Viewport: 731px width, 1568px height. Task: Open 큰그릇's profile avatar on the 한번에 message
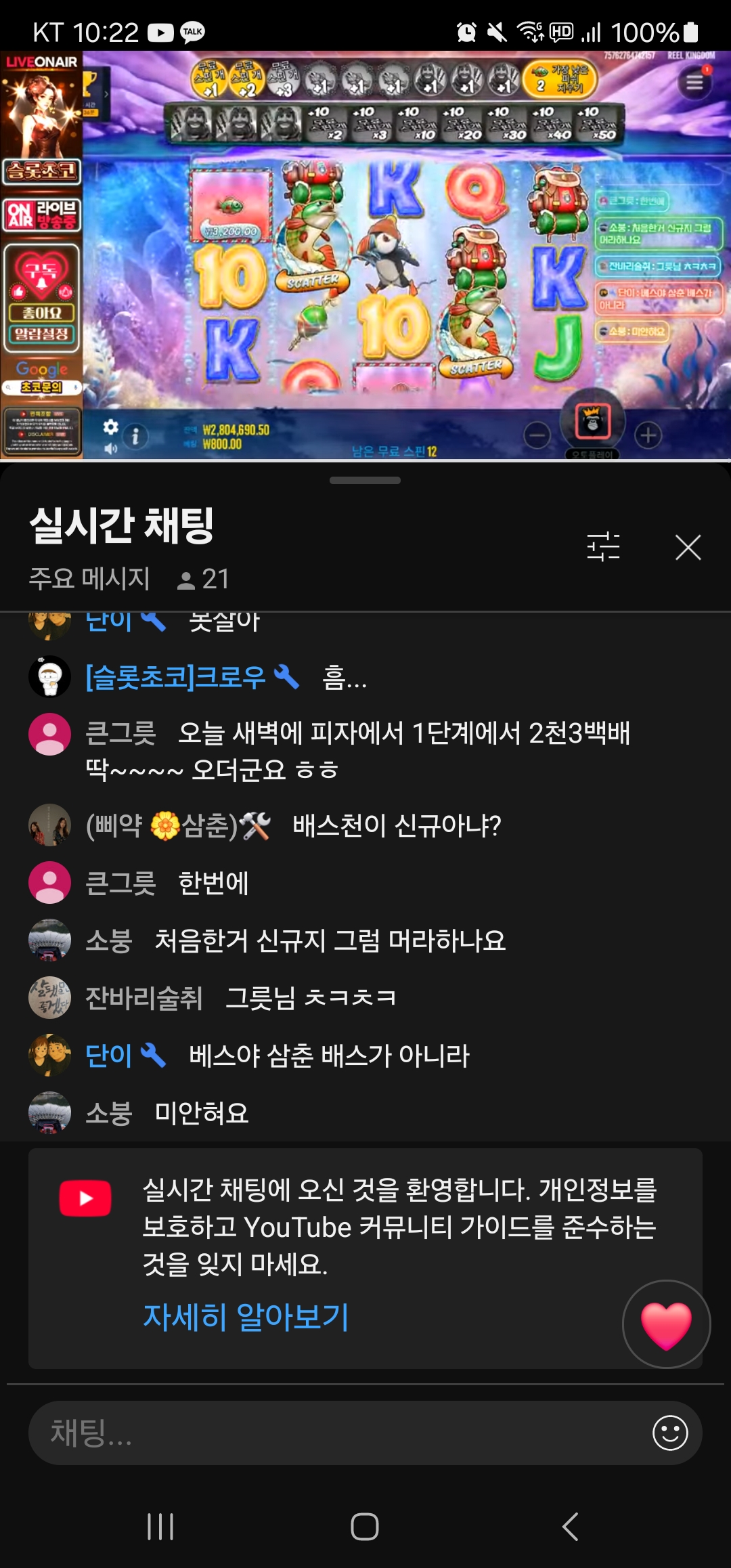point(49,883)
